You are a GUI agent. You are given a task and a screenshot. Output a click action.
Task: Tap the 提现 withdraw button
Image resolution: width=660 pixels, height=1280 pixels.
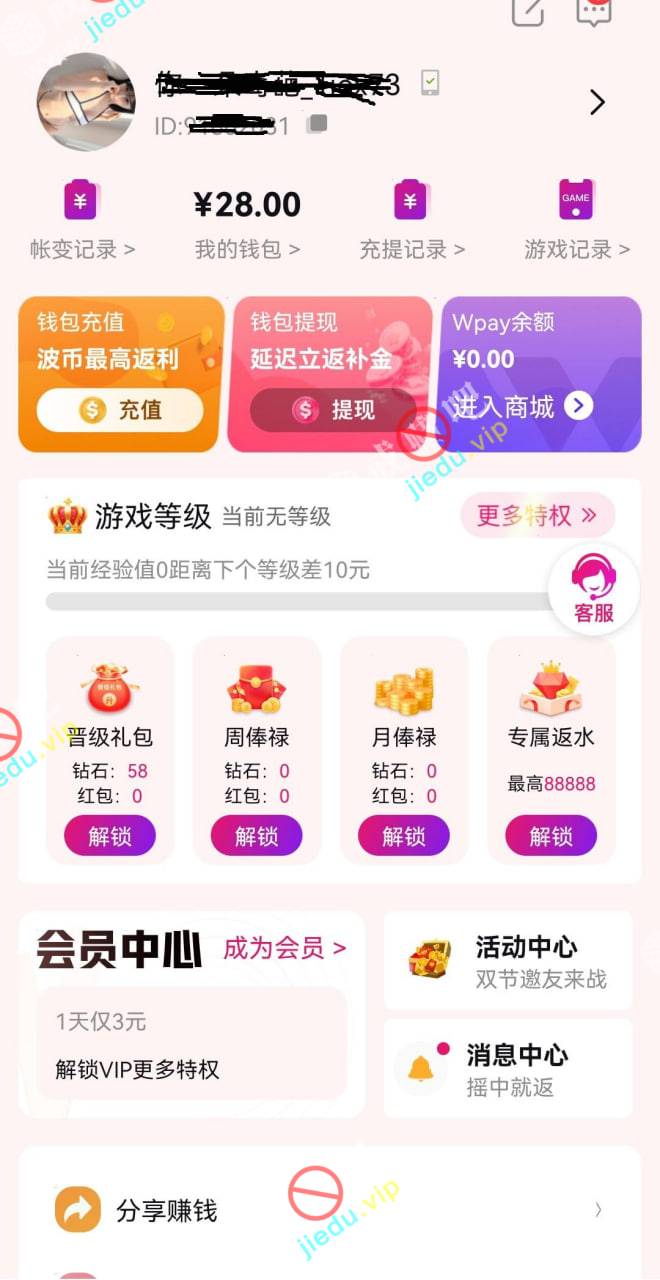(332, 410)
